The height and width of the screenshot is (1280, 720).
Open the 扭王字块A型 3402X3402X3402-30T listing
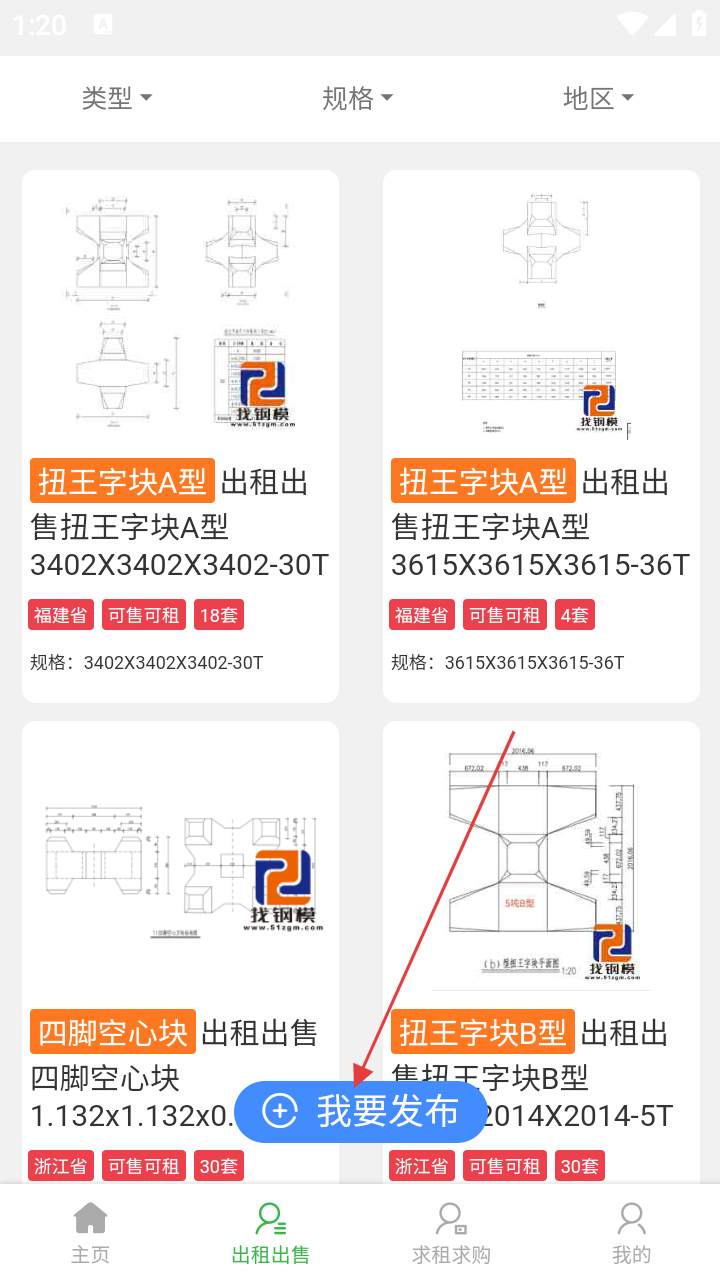180,436
